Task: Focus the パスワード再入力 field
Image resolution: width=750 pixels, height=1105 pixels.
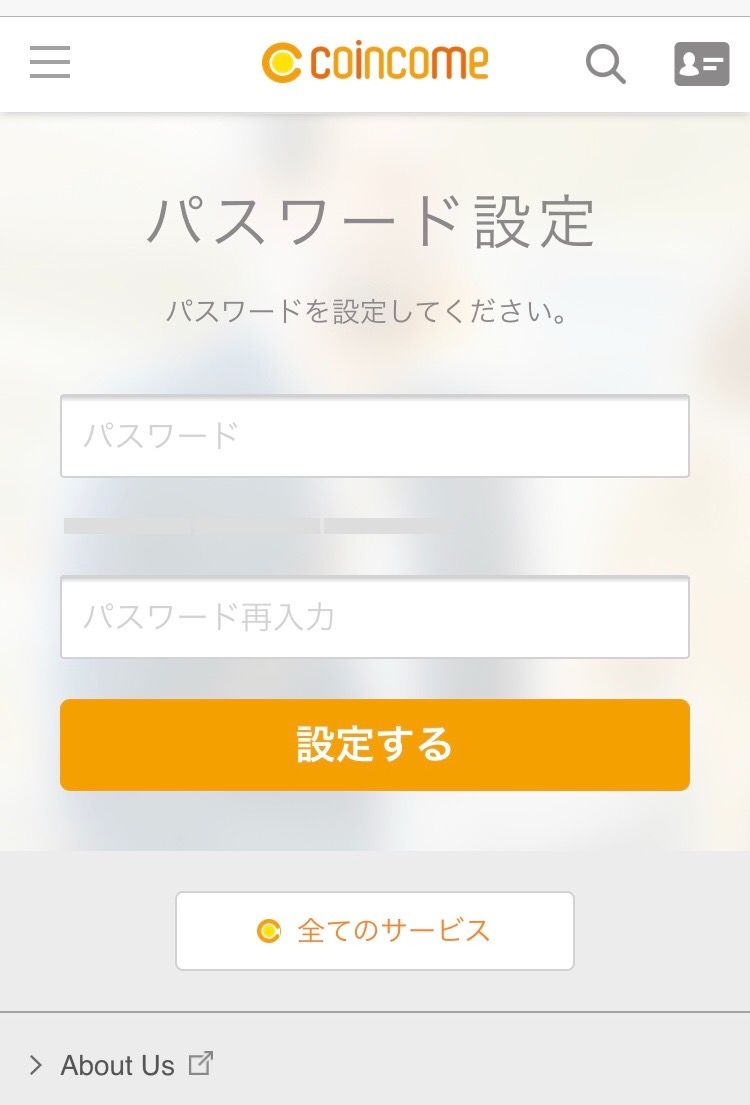Action: (x=375, y=617)
